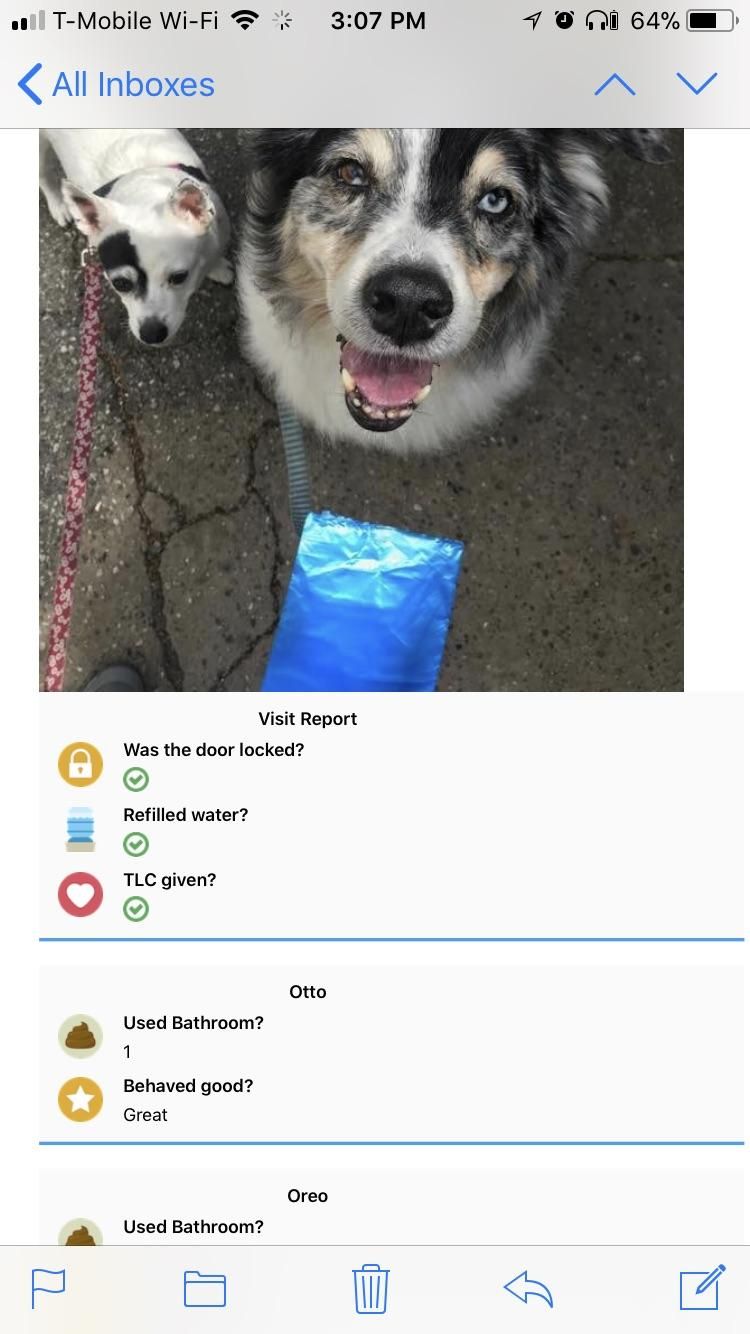The width and height of the screenshot is (750, 1334).
Task: Move email to a folder
Action: [x=205, y=1289]
